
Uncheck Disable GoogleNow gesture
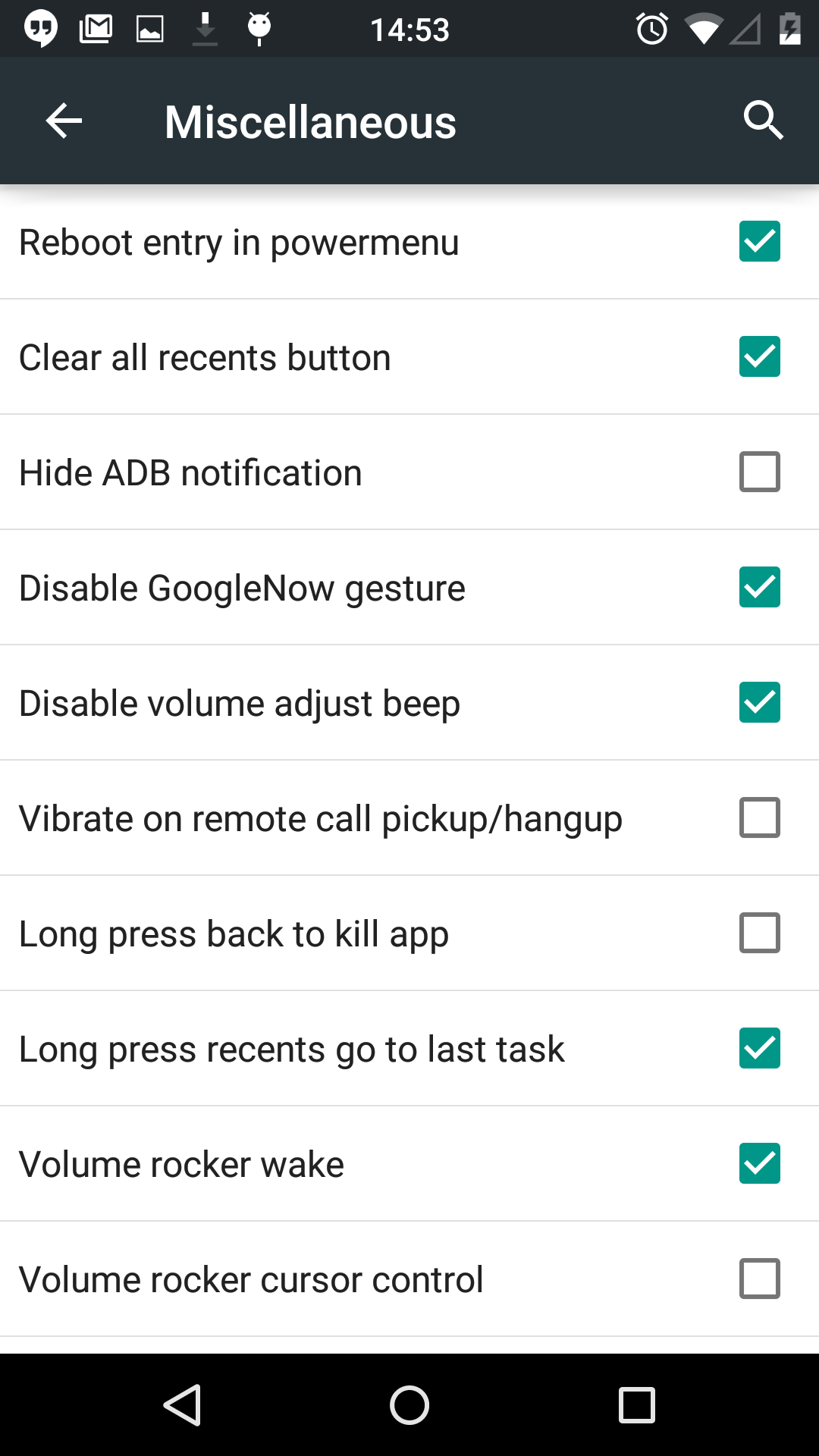point(760,587)
